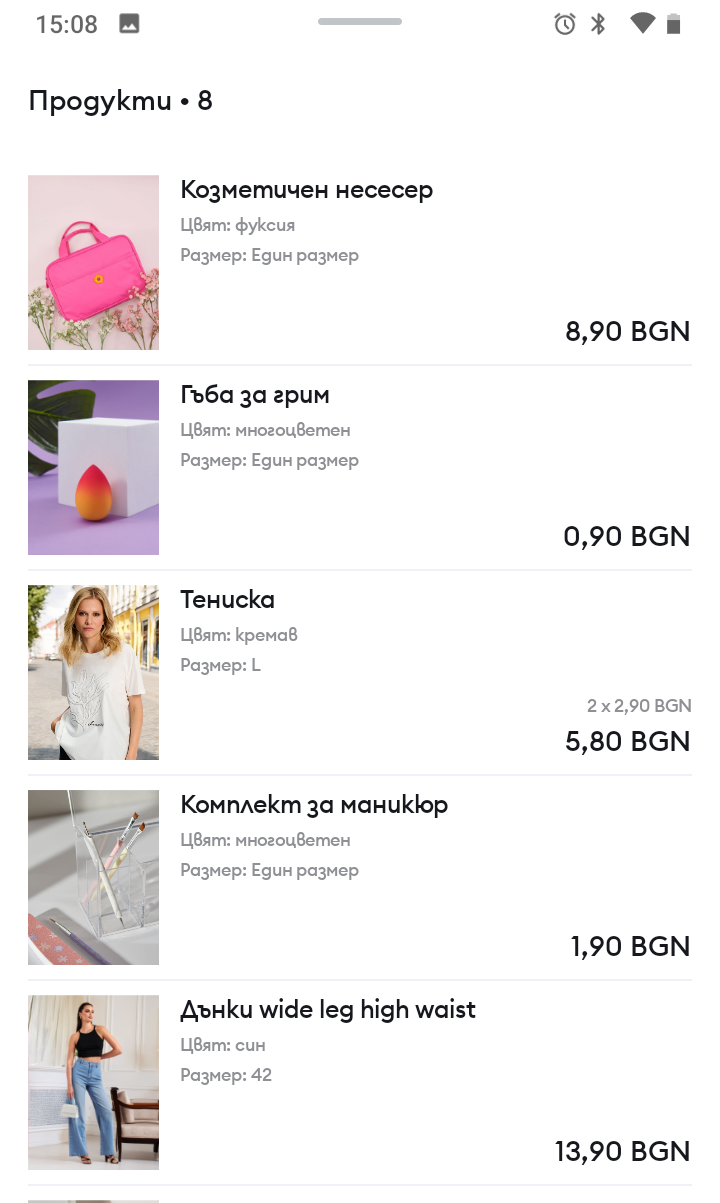
Task: Select the Дънки wide leg high waist item
Action: click(327, 1010)
